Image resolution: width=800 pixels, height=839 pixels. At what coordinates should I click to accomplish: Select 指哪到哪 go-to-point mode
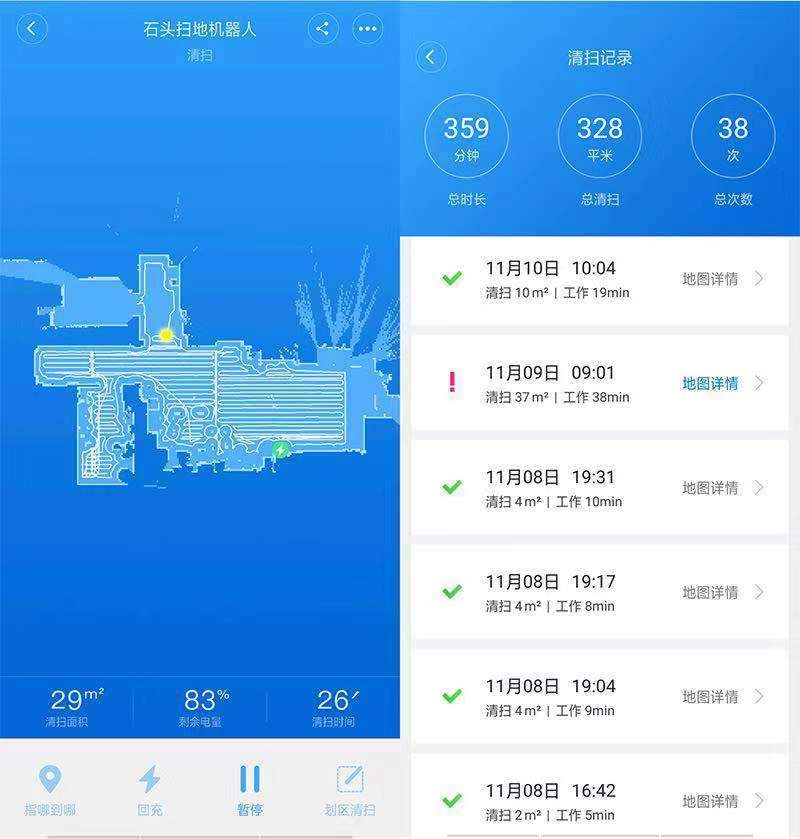point(50,790)
